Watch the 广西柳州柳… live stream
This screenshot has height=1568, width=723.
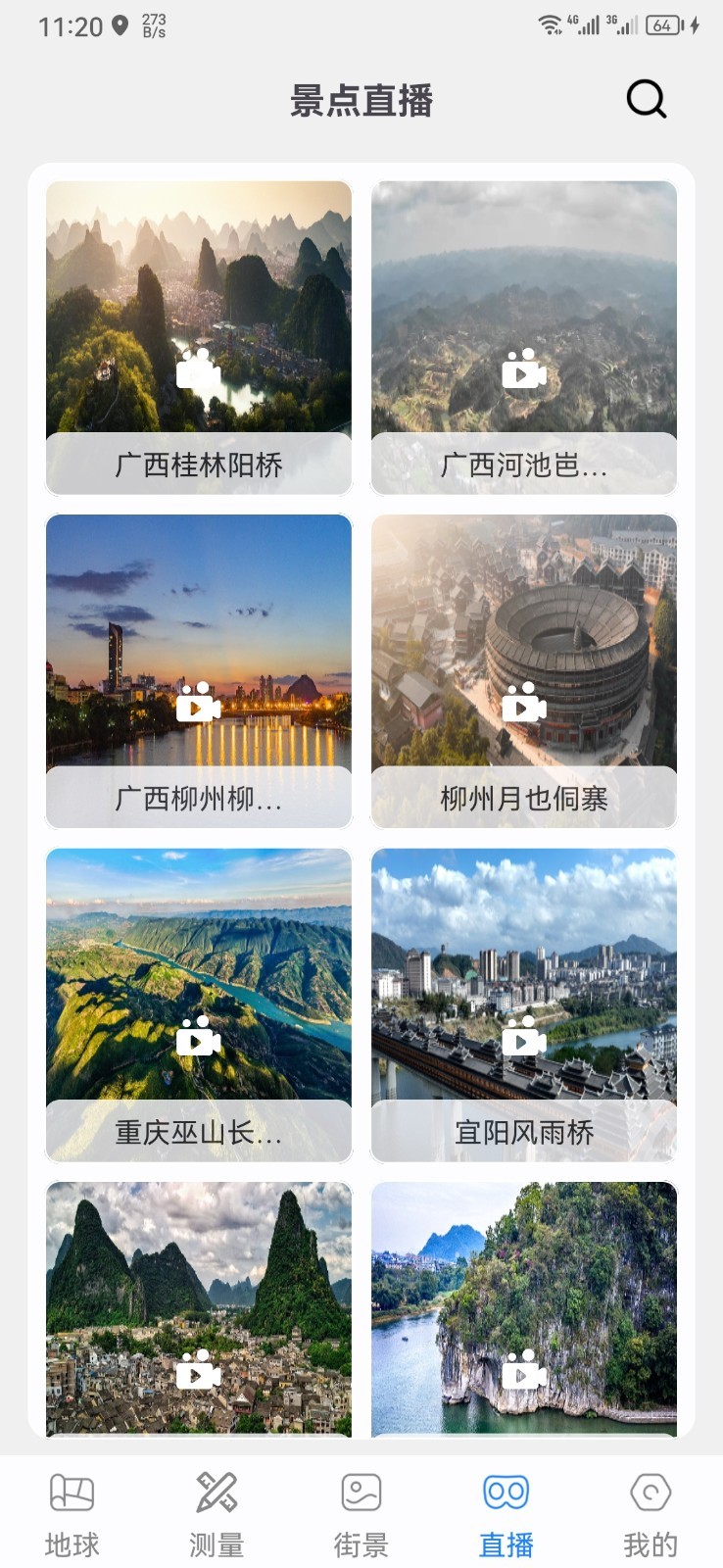199,671
